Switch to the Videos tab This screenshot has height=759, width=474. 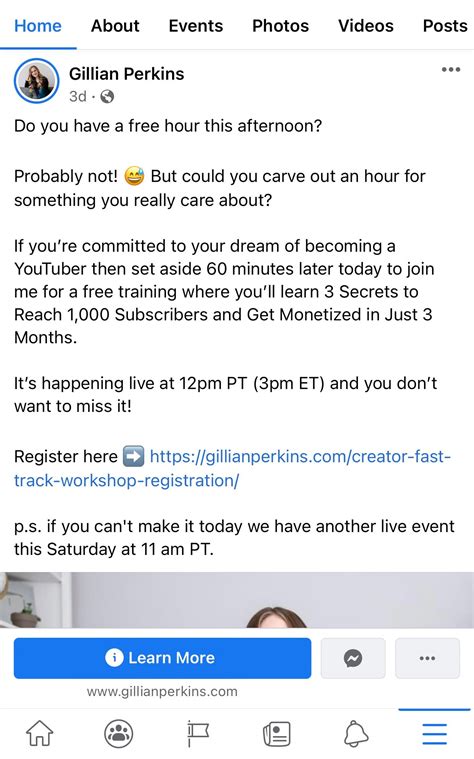pyautogui.click(x=366, y=25)
